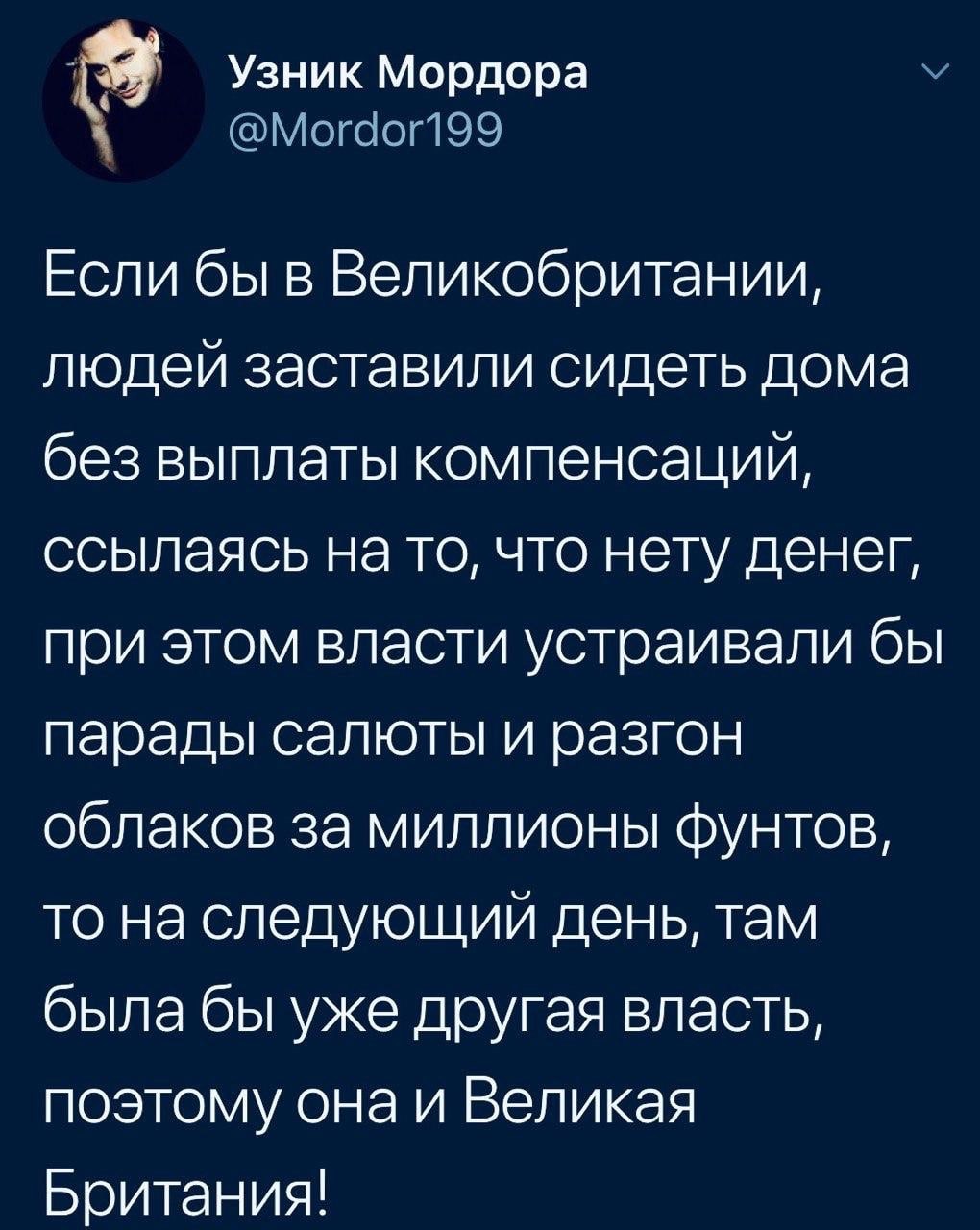
Task: Open the tweet options chevron menu
Action: point(934,73)
